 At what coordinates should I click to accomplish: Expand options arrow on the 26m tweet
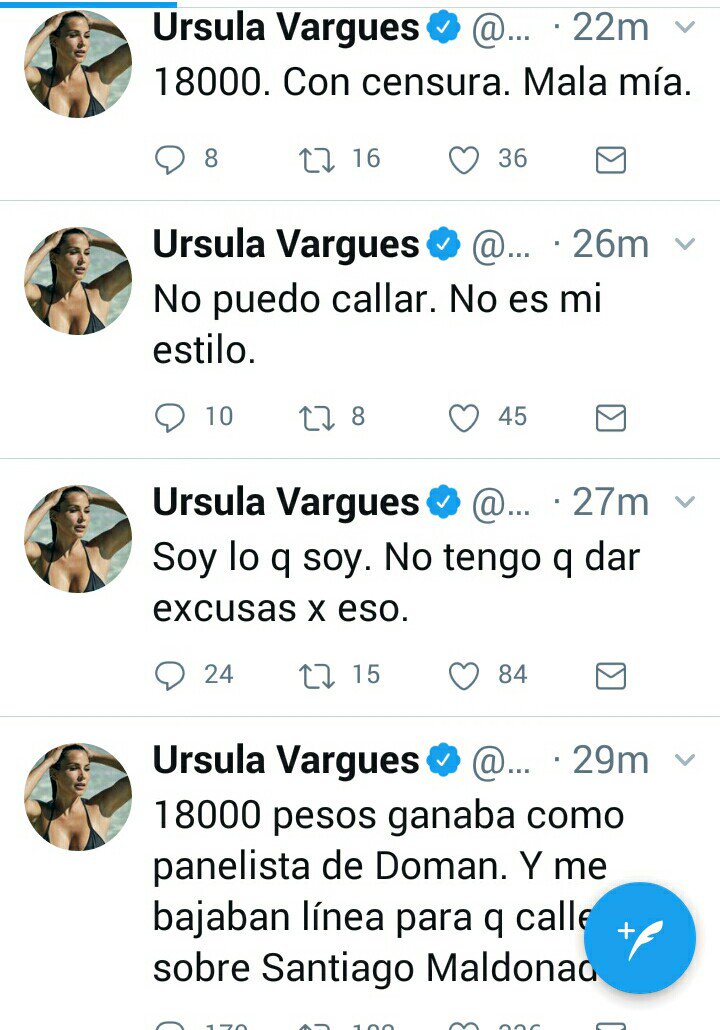[685, 244]
